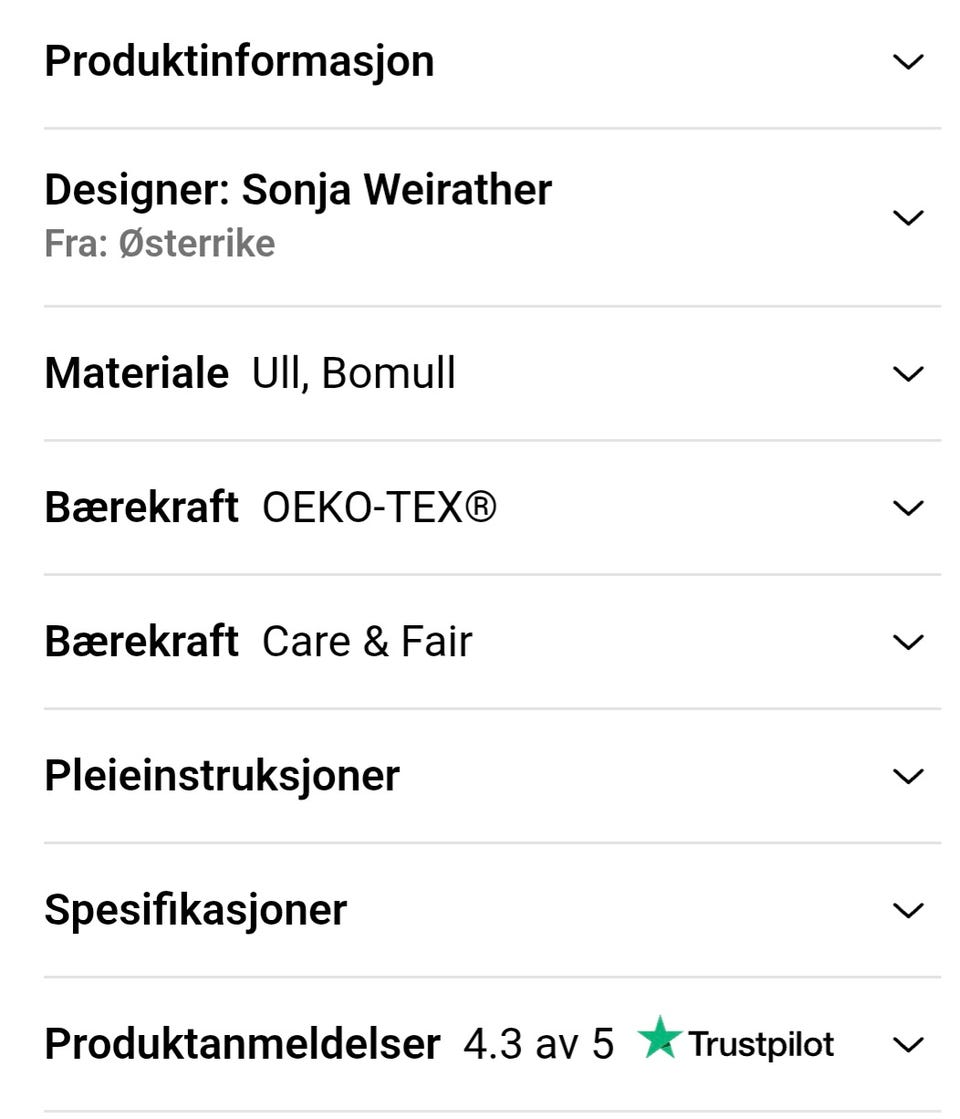Viewport: 960px width, 1119px height.
Task: Expand the Designer: Sonja Weirather section
Action: tap(908, 216)
